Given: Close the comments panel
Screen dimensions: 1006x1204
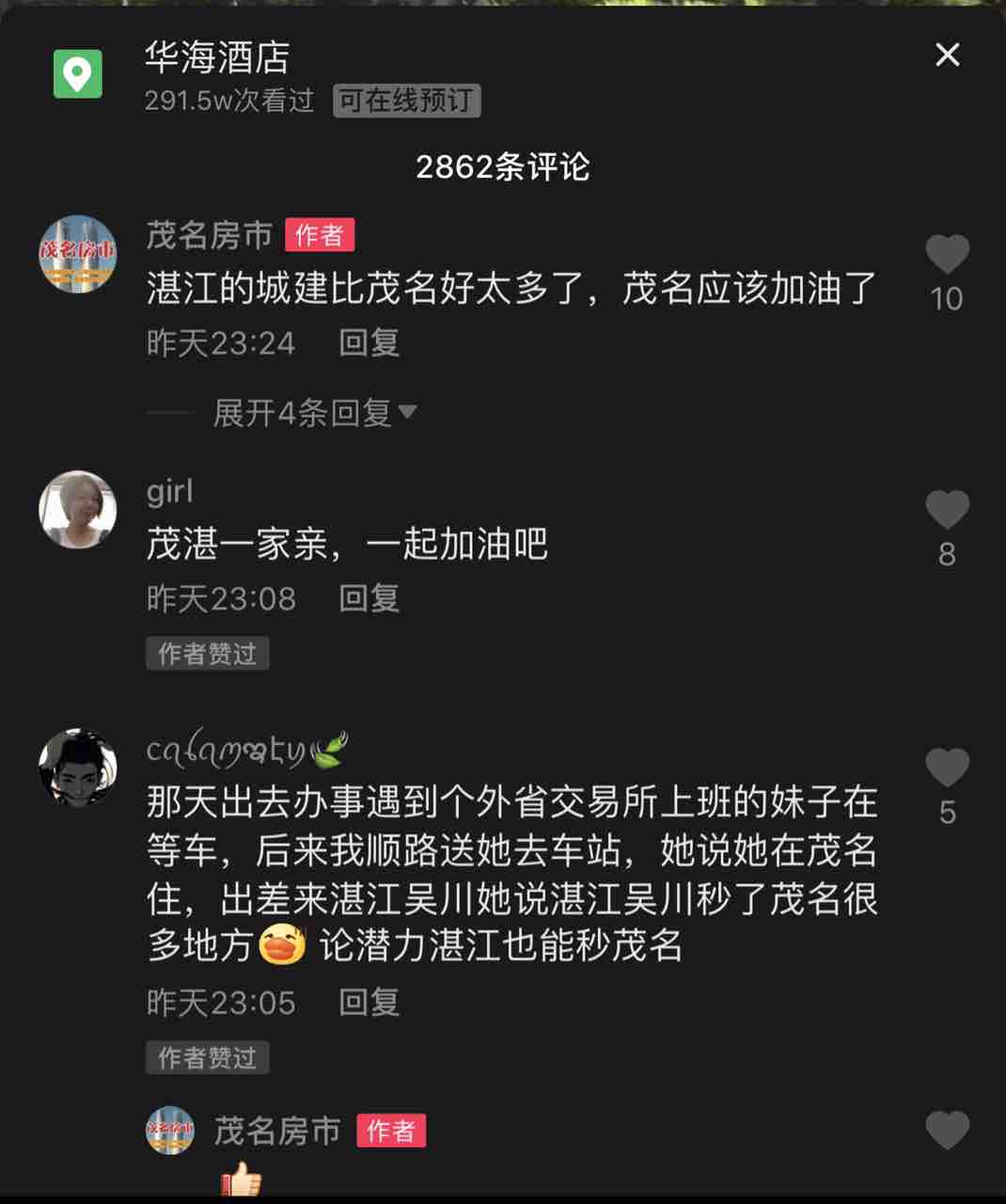Looking at the screenshot, I should pyautogui.click(x=947, y=55).
